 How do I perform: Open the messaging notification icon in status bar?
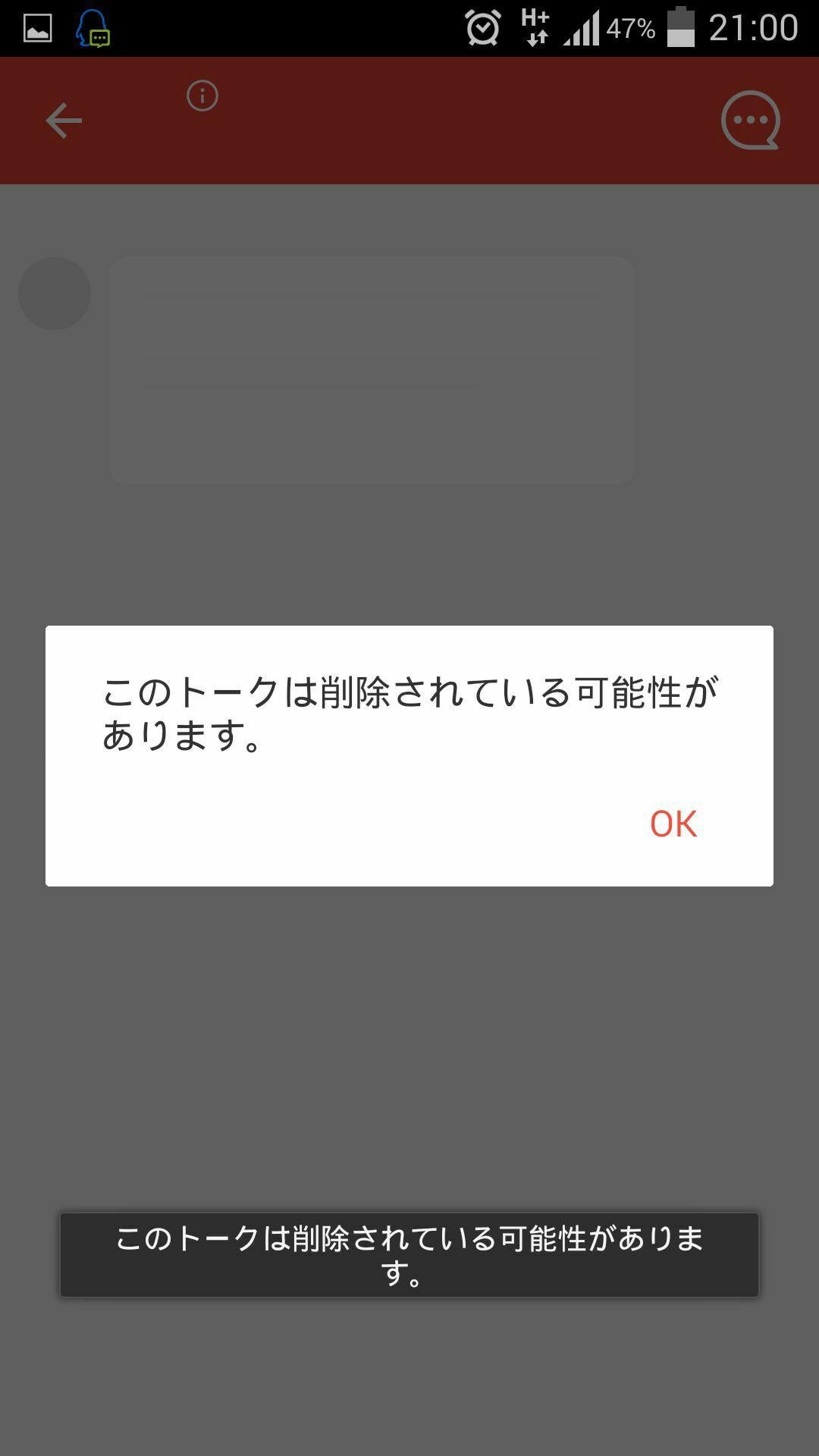93,29
